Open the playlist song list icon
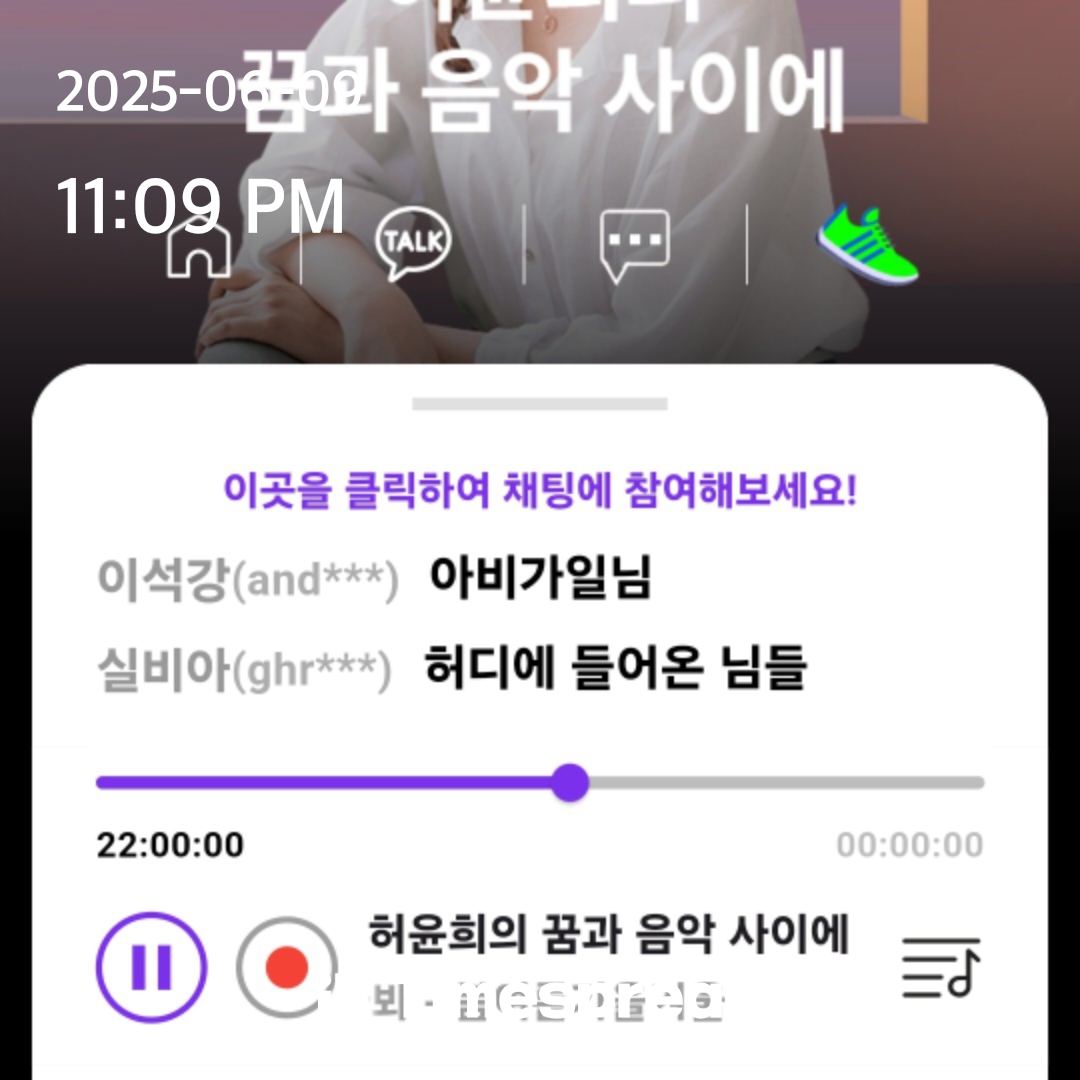 coord(941,966)
